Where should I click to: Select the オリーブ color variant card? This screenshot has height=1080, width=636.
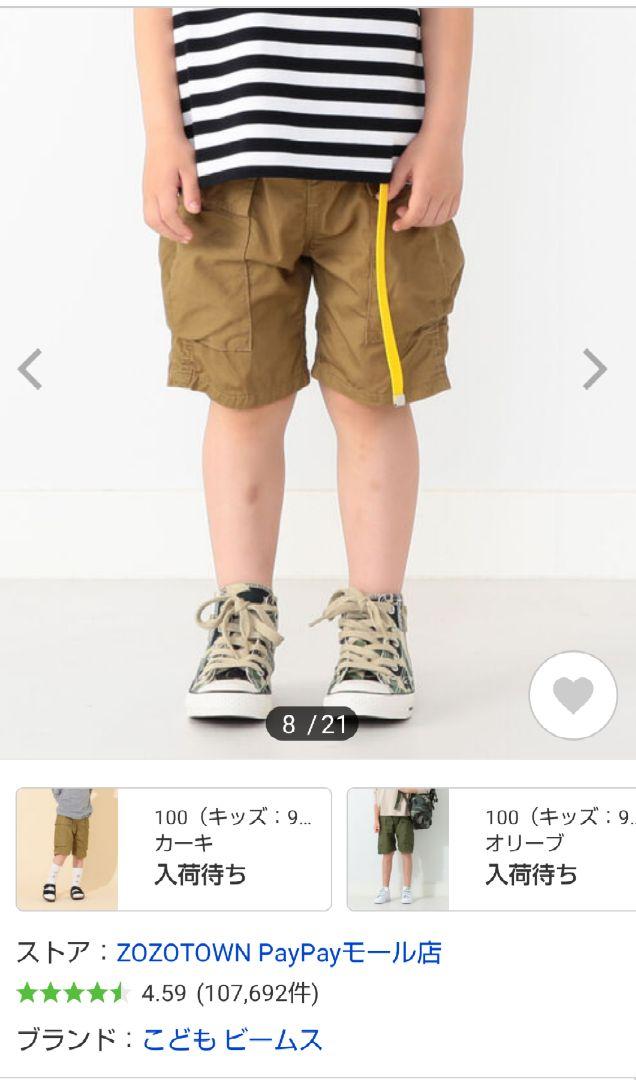491,849
